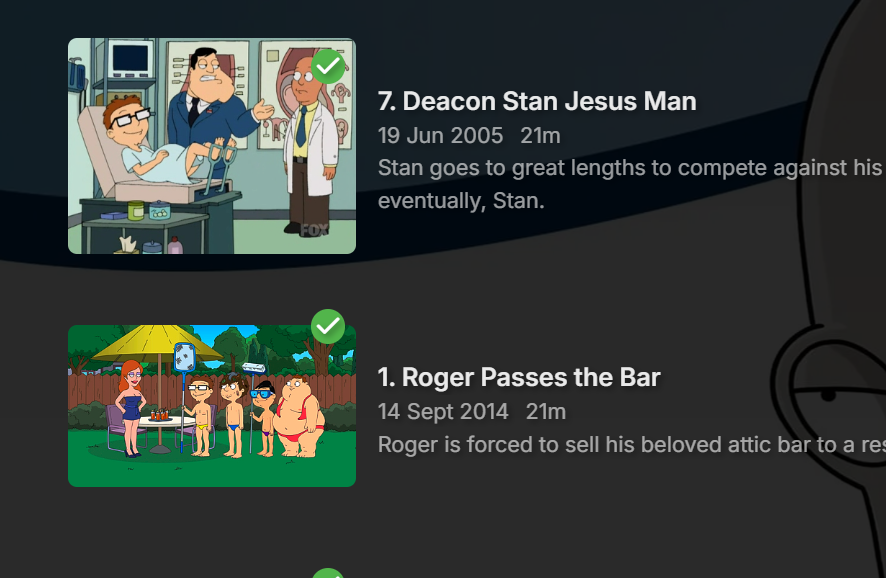Toggle watched checkmark on Roger Passes the Bar
Screen dimensions: 886x578
(328, 326)
